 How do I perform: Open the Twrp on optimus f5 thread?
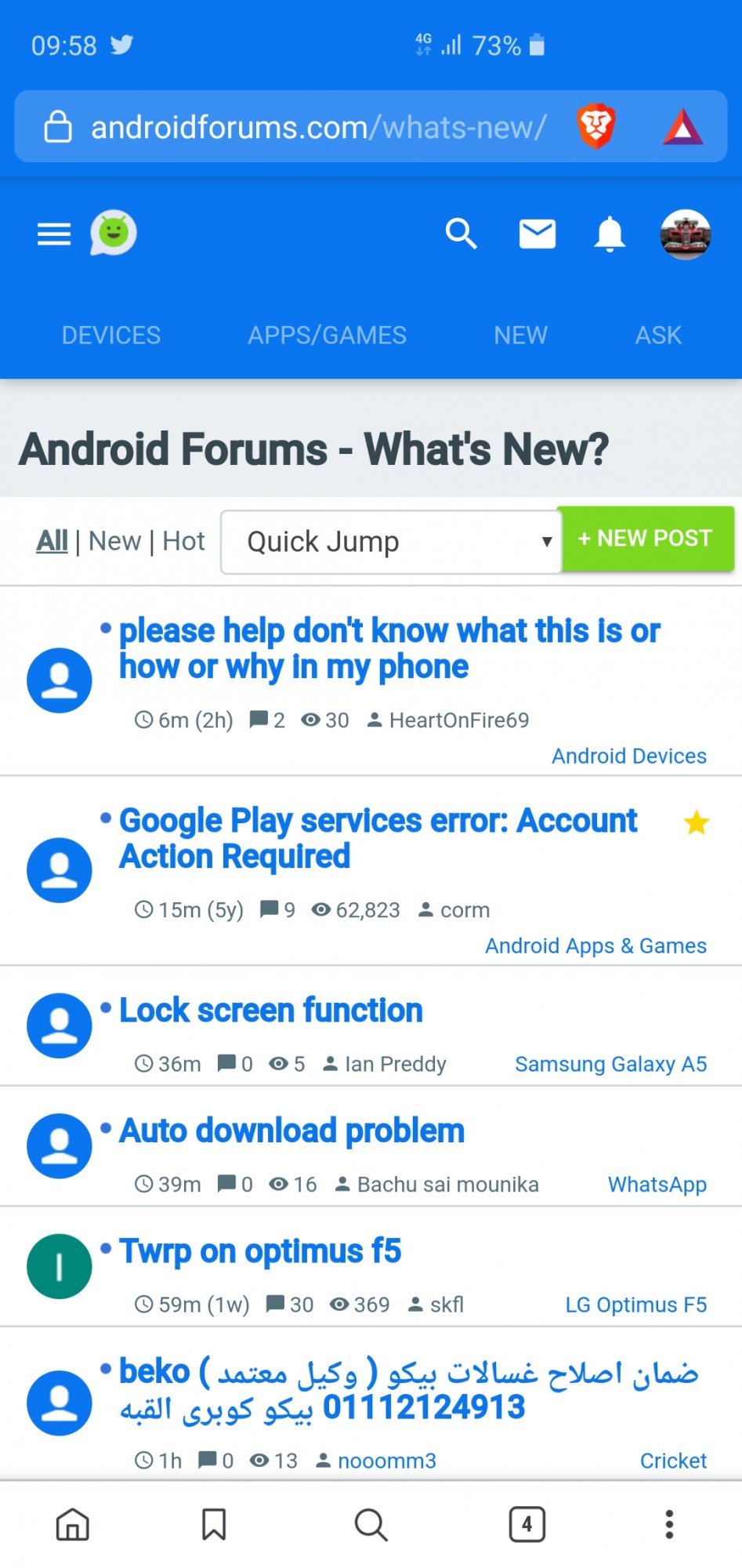[260, 1251]
